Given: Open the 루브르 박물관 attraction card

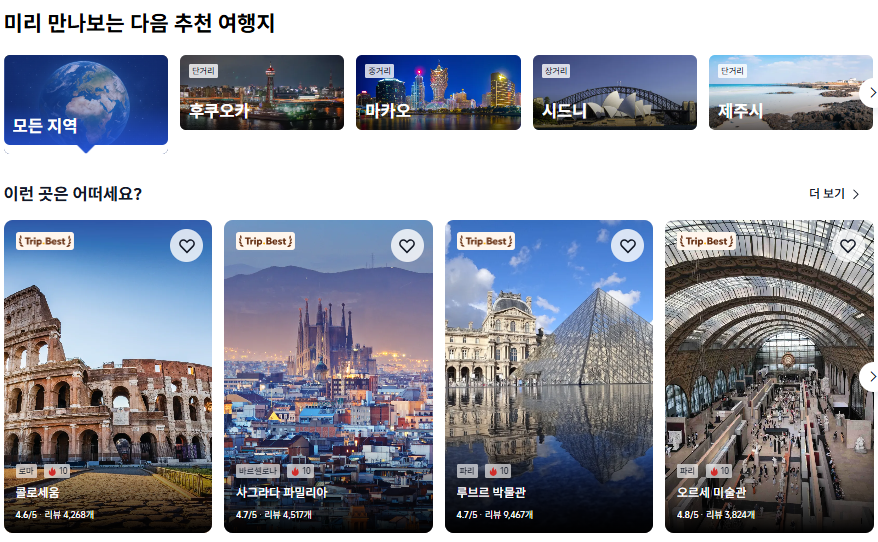Looking at the screenshot, I should point(548,380).
